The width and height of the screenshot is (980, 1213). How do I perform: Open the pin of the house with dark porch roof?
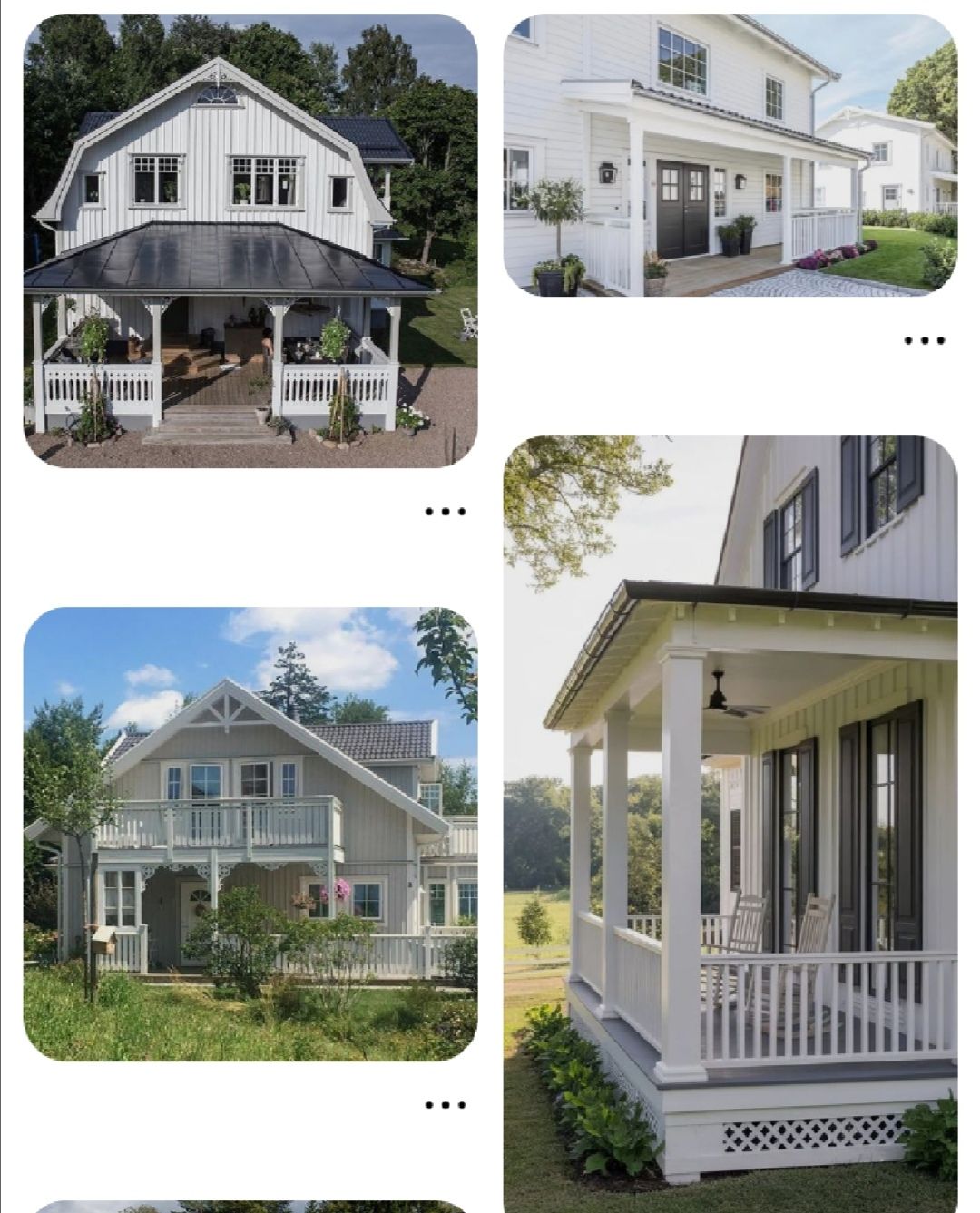pyautogui.click(x=250, y=240)
